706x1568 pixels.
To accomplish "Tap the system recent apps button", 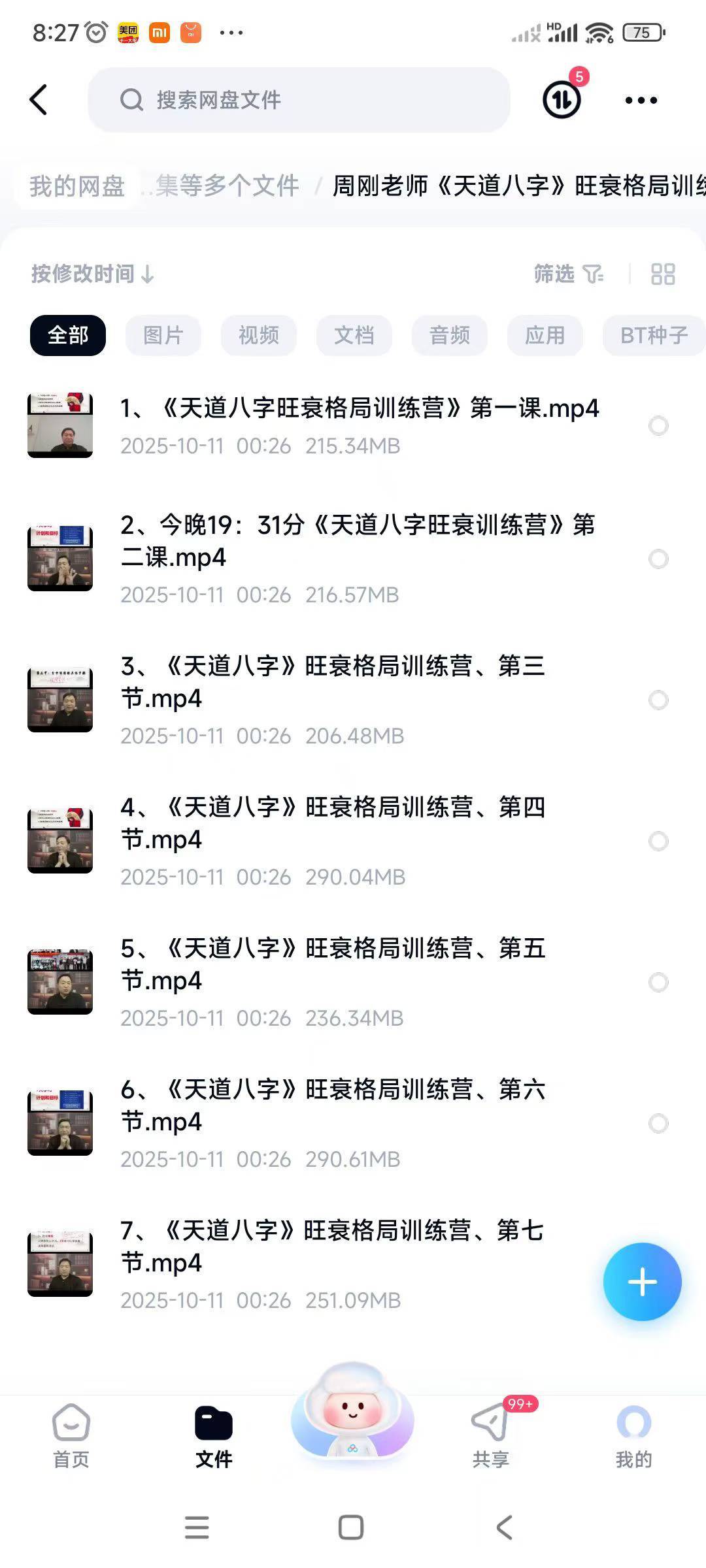I will click(197, 1527).
